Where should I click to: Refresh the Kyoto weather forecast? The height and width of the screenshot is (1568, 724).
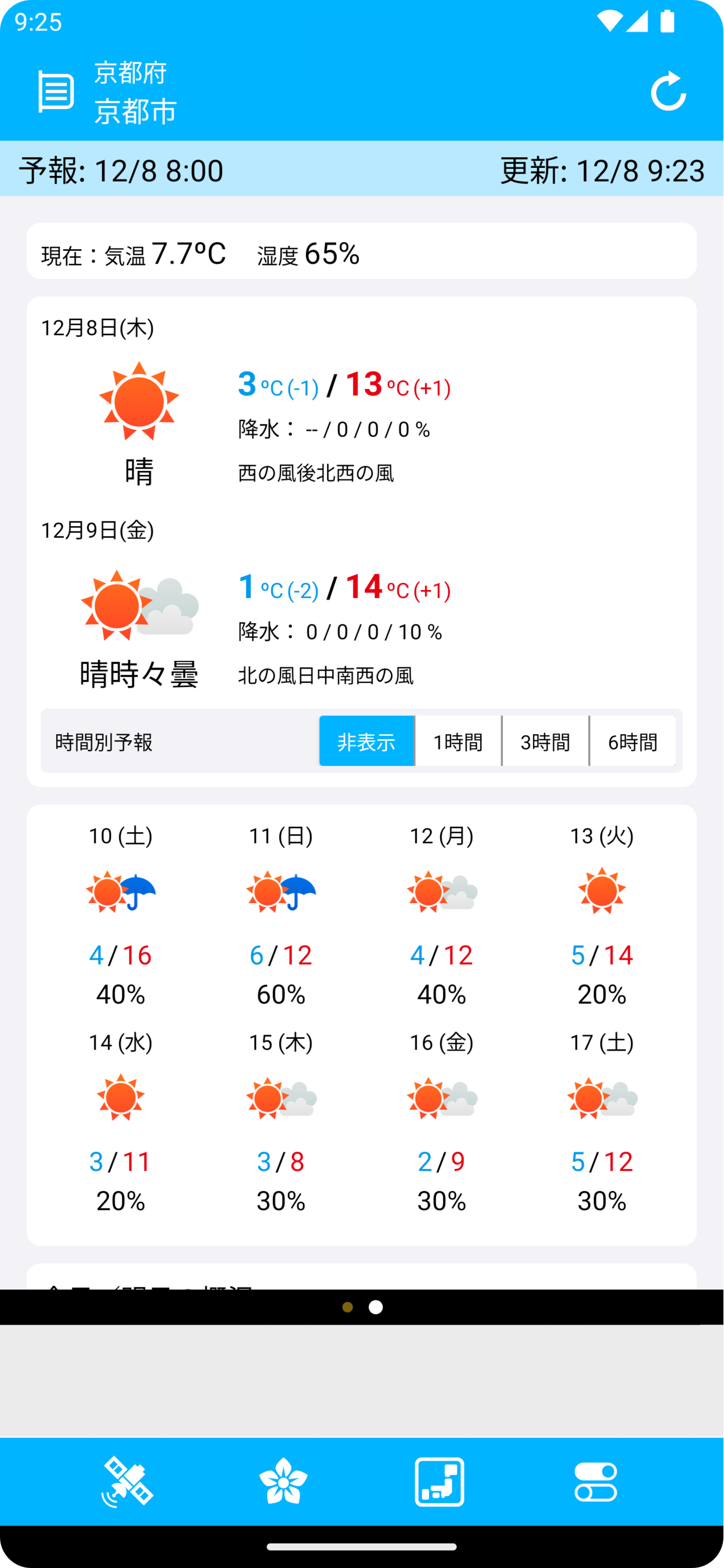[x=668, y=91]
